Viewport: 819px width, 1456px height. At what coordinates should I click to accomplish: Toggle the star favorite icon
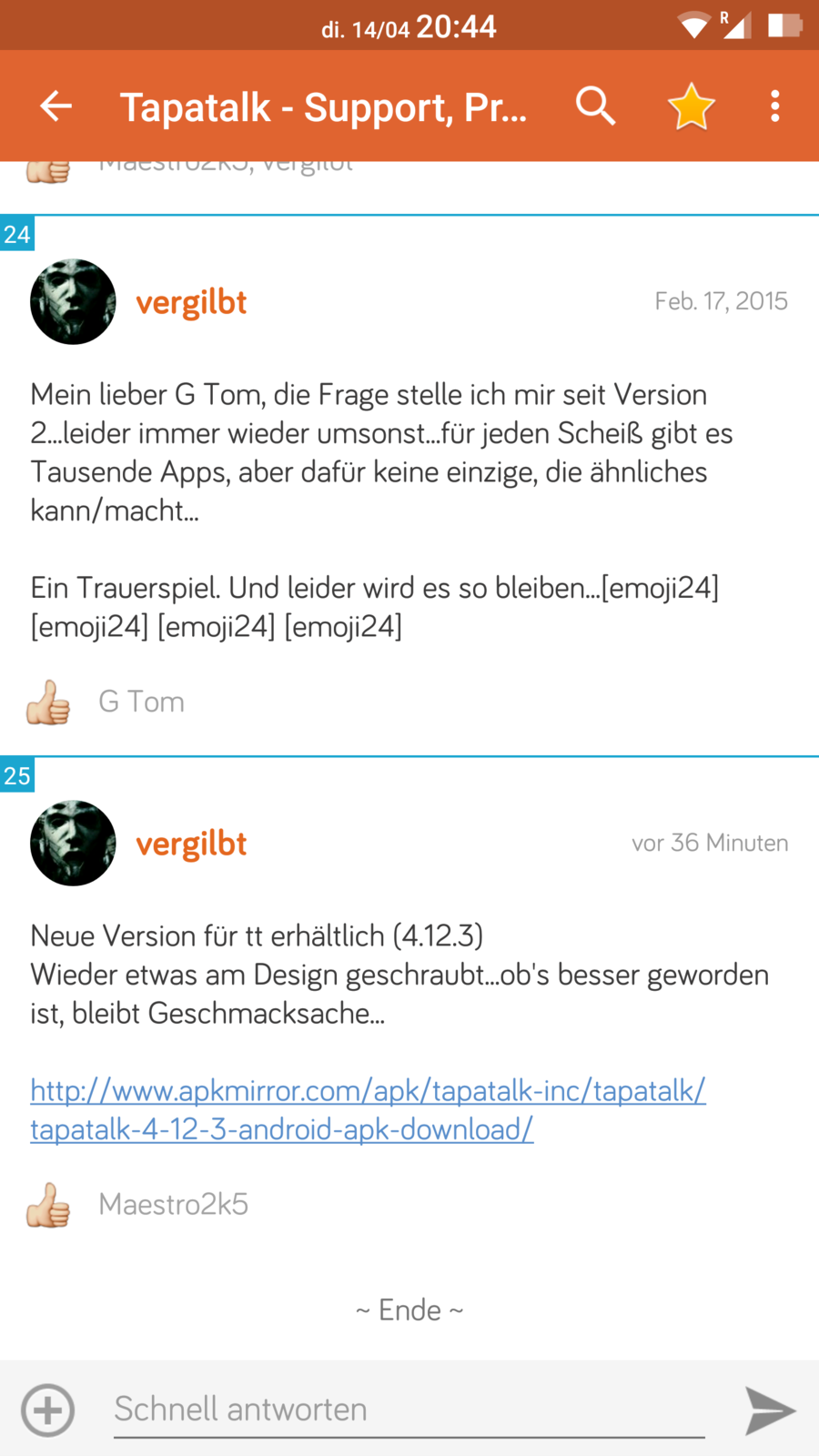pos(691,106)
